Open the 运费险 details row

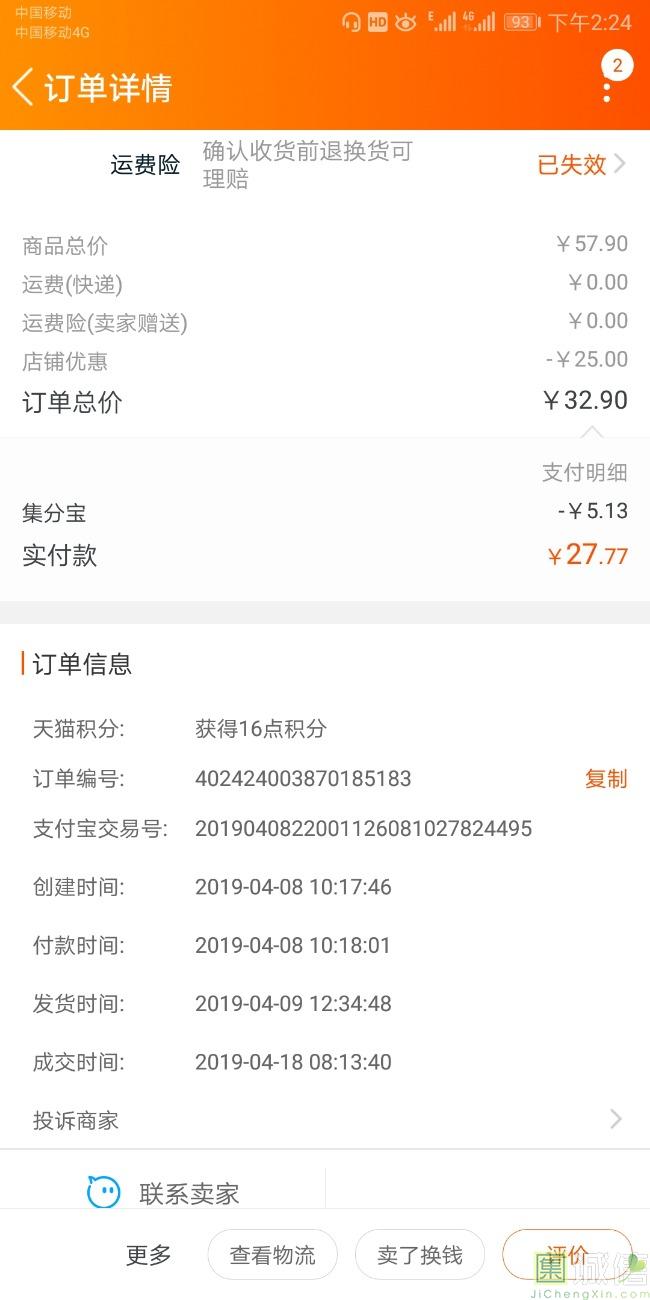click(325, 165)
